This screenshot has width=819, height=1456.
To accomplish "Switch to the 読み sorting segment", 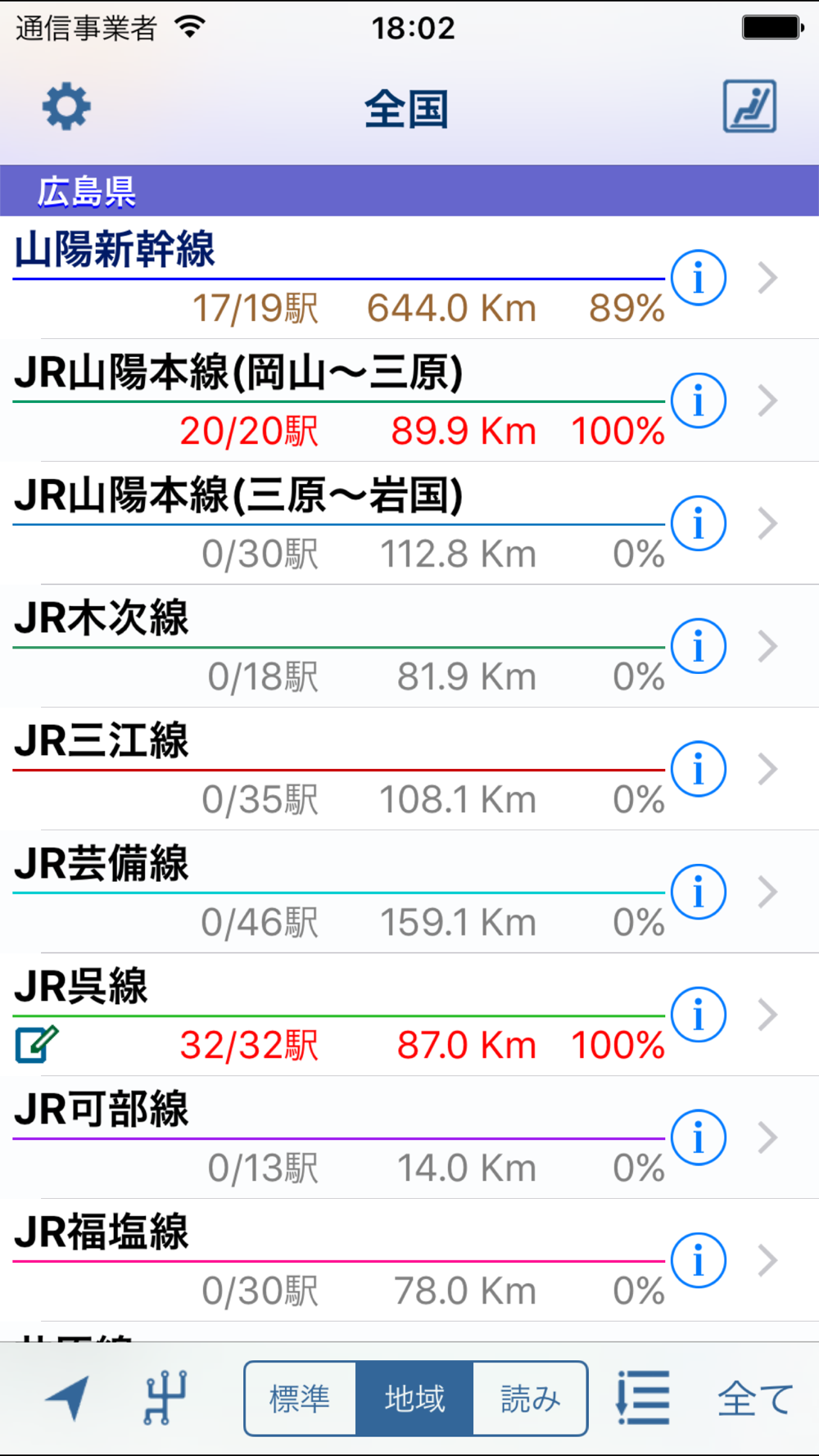I will 530,1399.
